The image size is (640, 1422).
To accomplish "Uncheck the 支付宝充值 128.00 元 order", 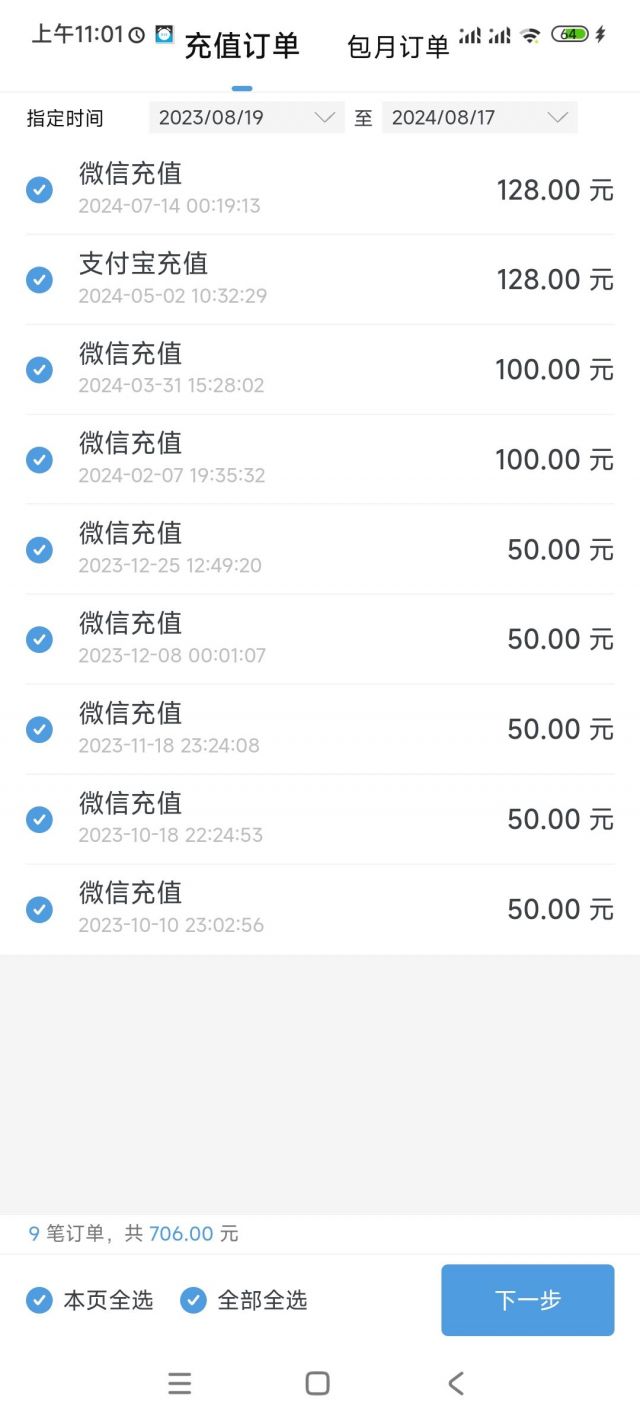I will click(x=39, y=280).
